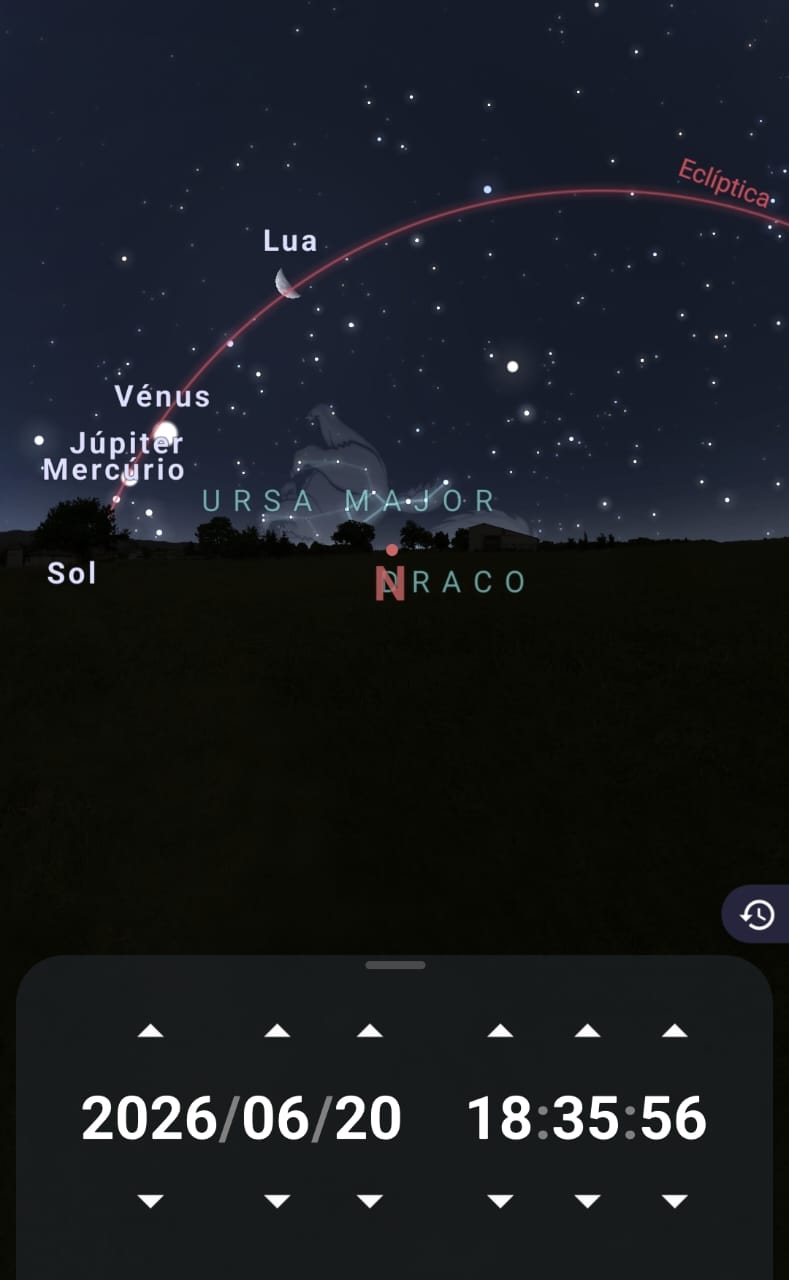Increase the day with the up arrow
789x1280 pixels.
pos(370,1031)
